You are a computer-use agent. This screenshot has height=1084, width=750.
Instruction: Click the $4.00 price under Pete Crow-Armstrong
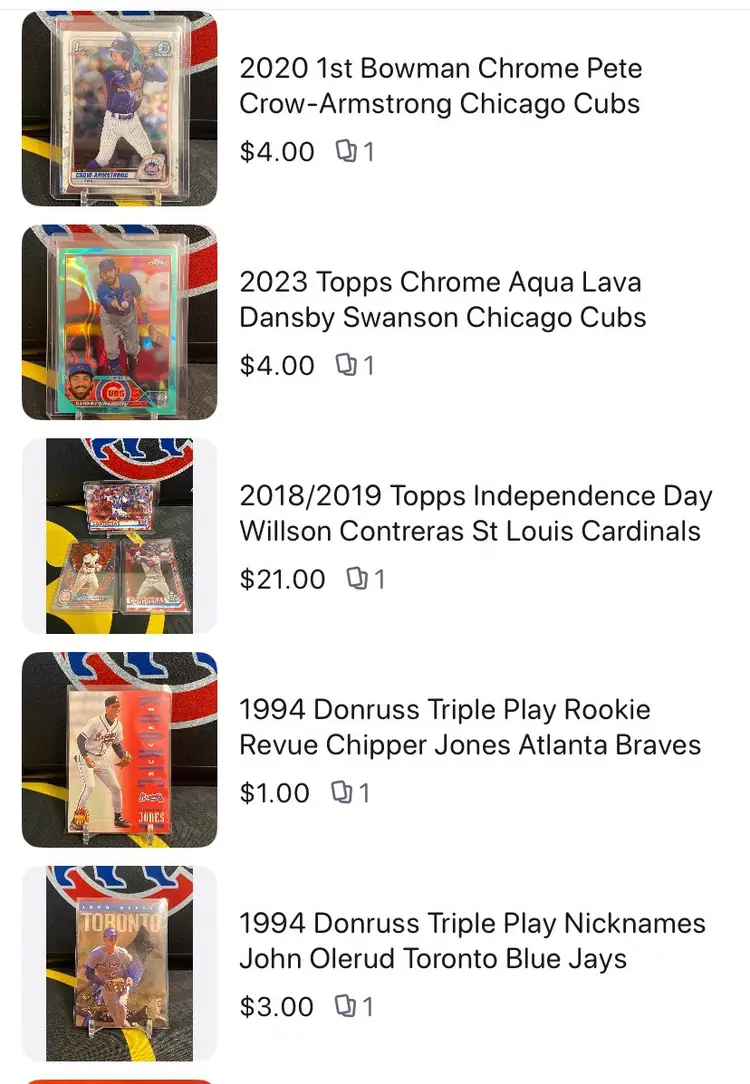[x=276, y=151]
